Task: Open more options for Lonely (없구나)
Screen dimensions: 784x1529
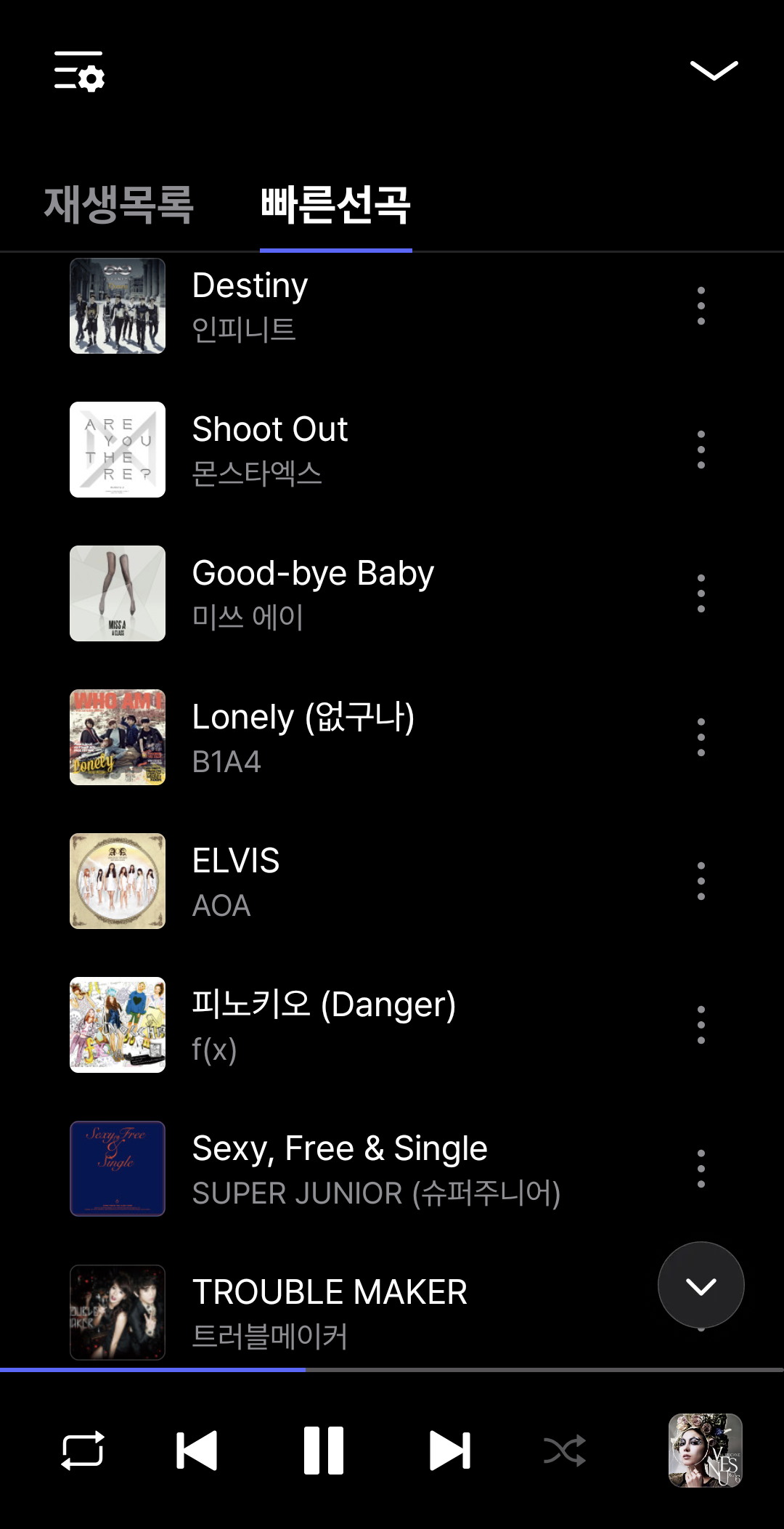Action: coord(701,737)
